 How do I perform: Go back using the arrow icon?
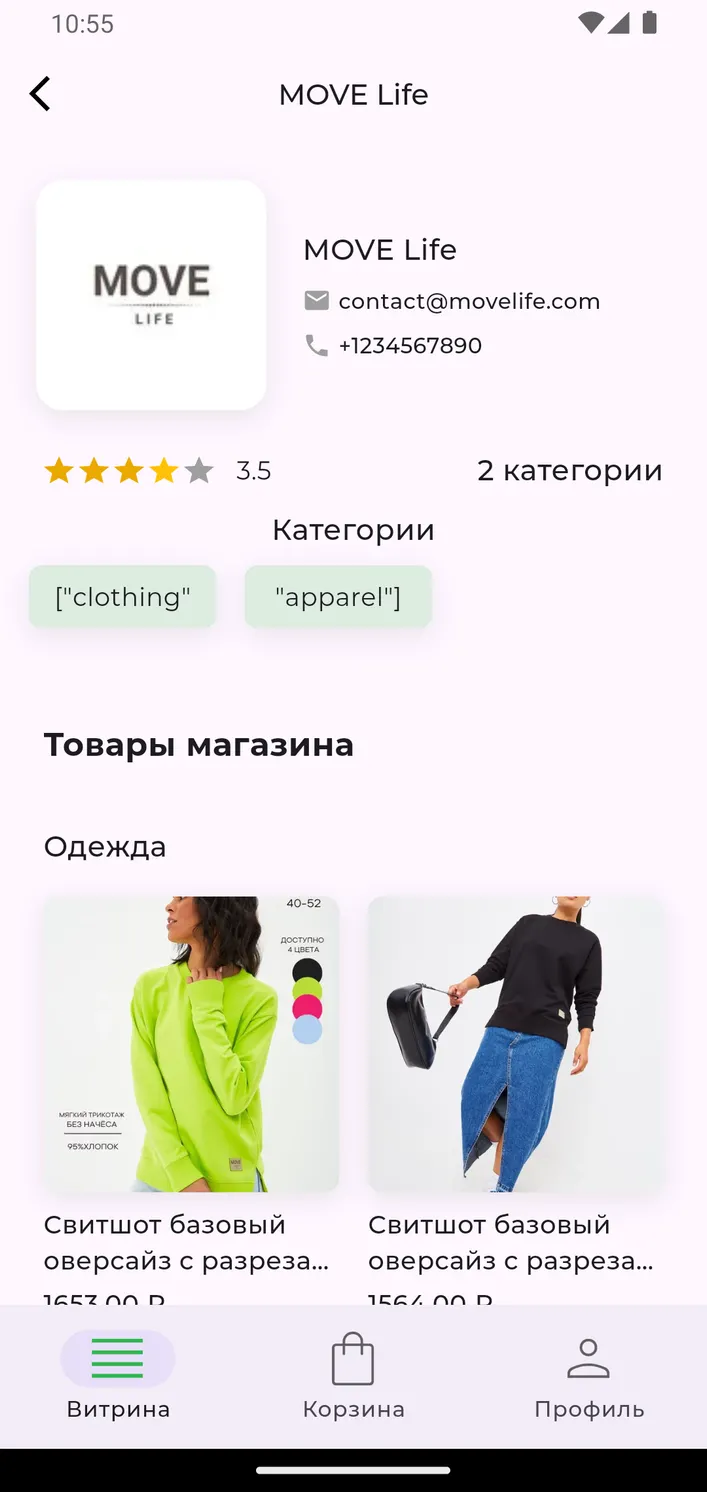coord(40,94)
